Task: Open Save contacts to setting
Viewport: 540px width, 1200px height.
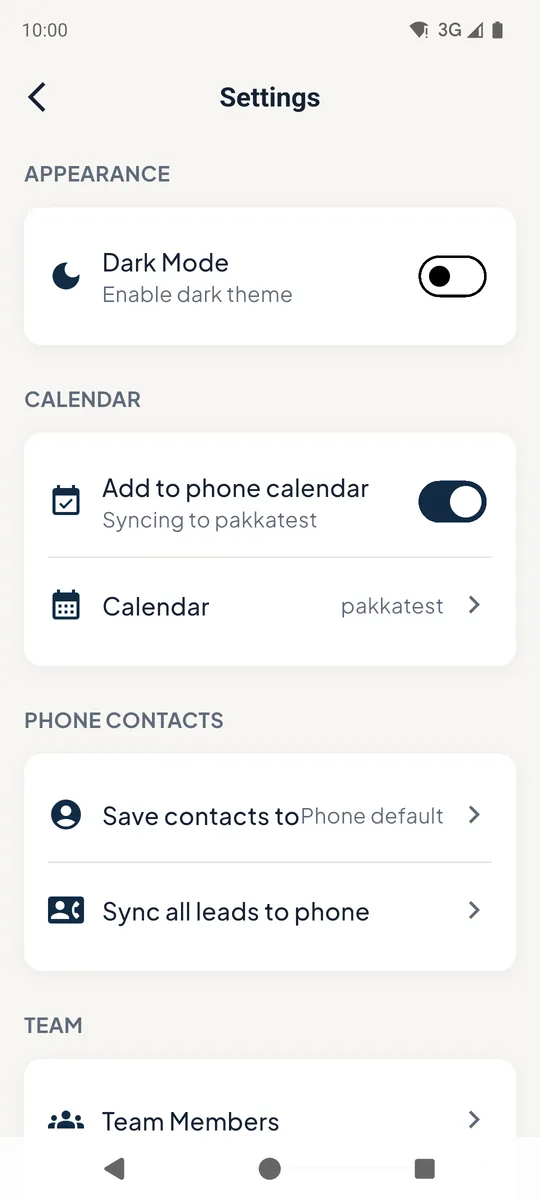Action: click(x=270, y=816)
